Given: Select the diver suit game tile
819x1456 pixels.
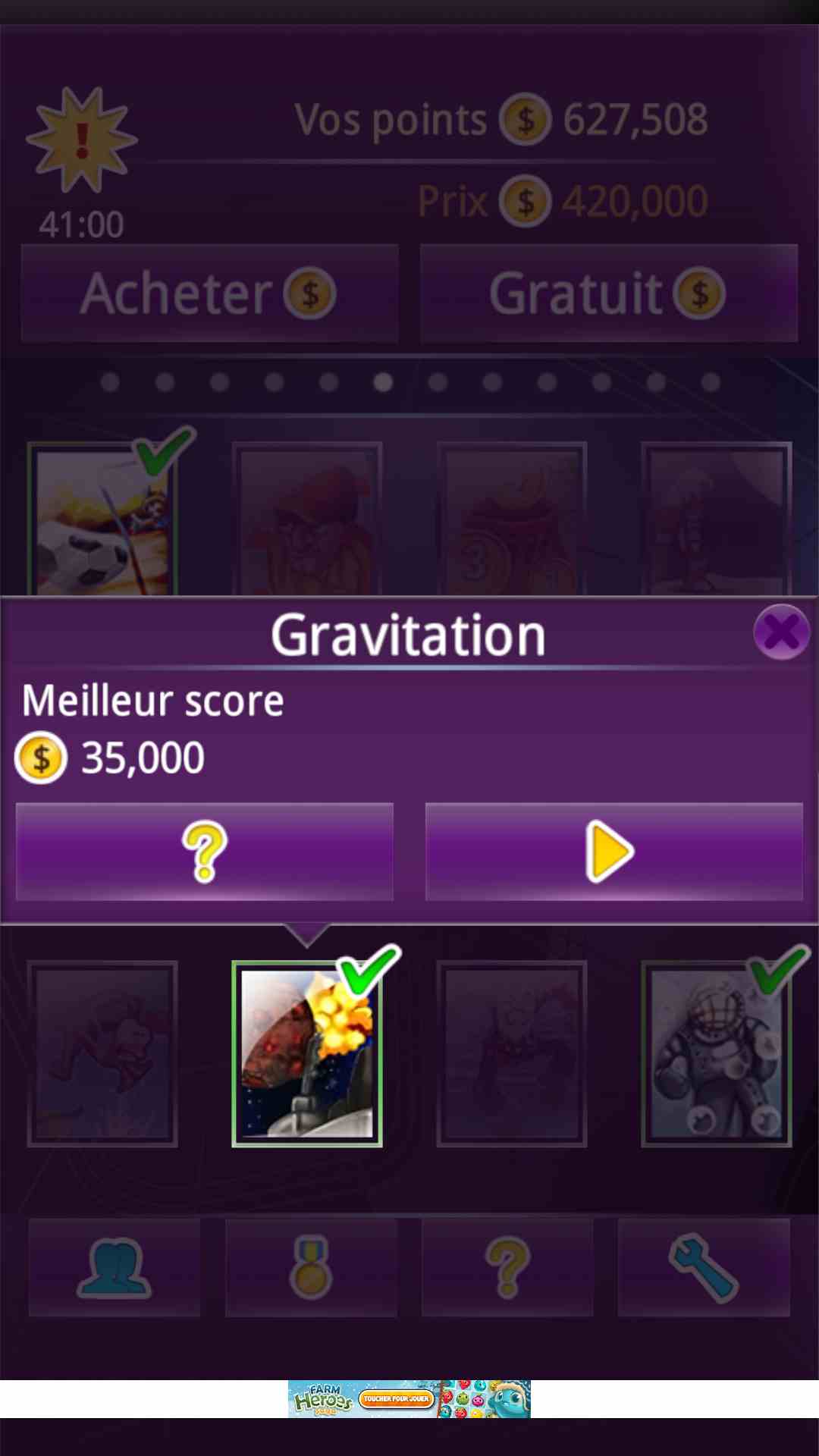Looking at the screenshot, I should (716, 1054).
